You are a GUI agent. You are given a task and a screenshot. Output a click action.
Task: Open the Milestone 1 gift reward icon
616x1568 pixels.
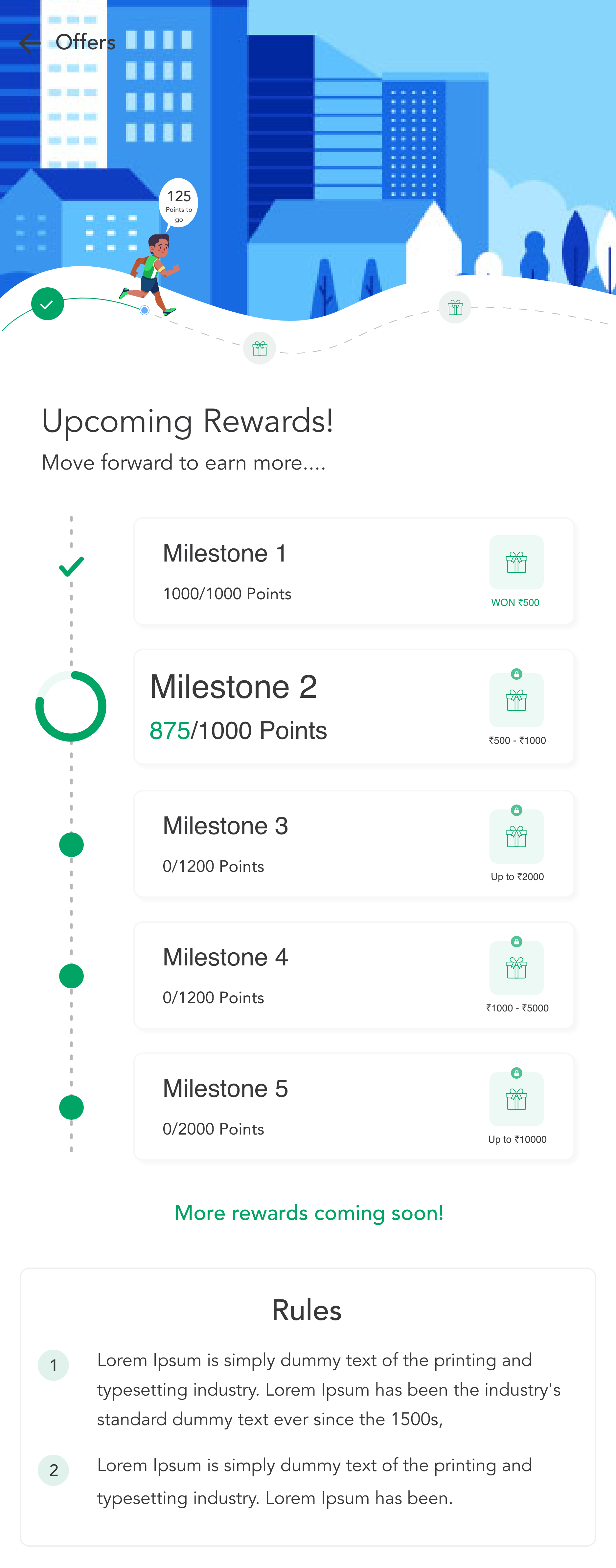516,563
